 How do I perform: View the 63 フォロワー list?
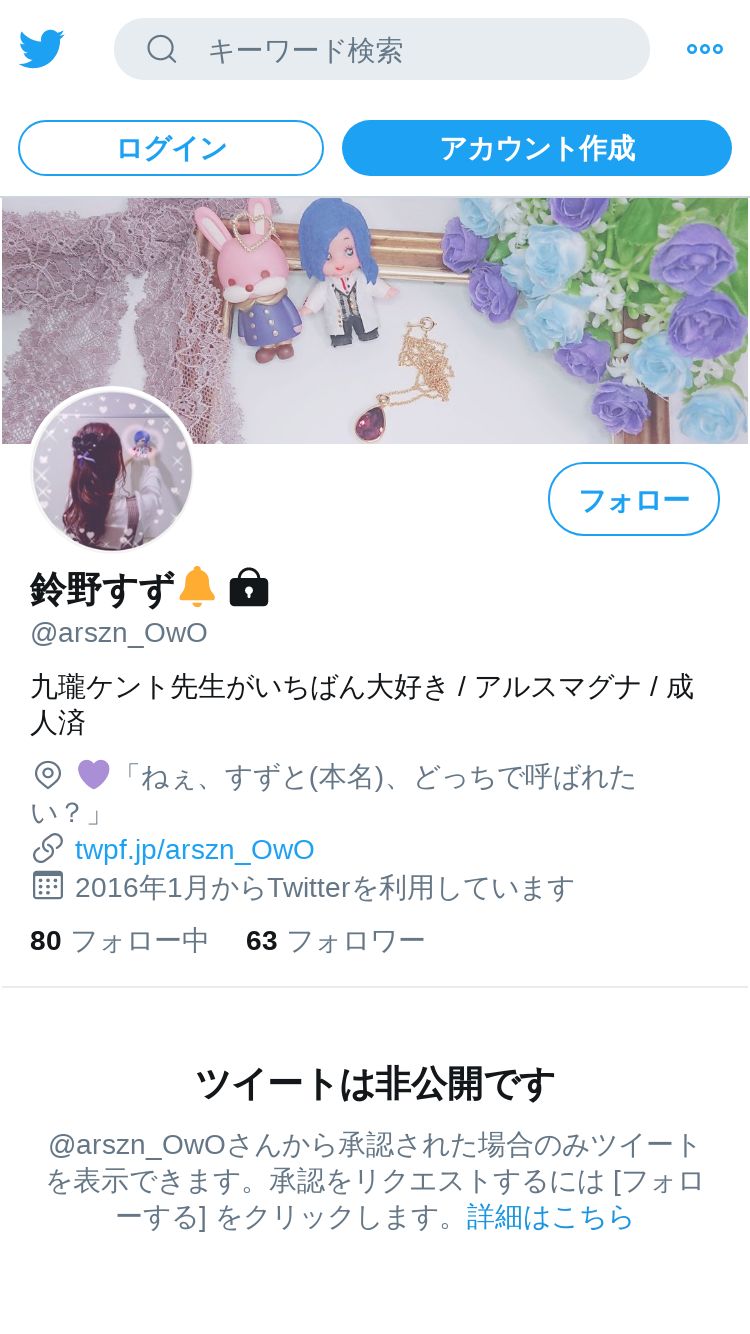click(335, 940)
